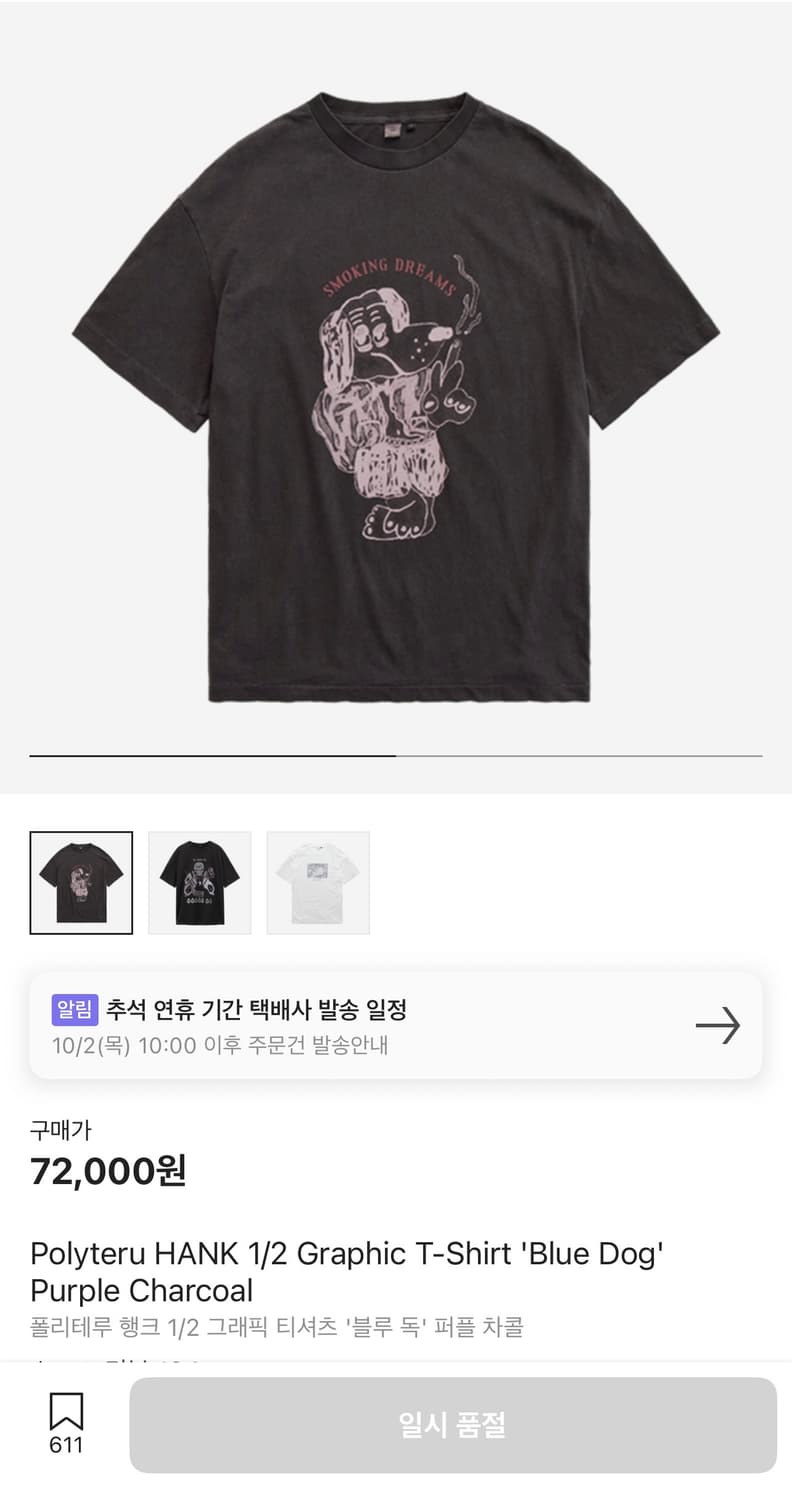Bookmark this Polyteru T-shirt
The width and height of the screenshot is (792, 1500).
[x=66, y=1422]
